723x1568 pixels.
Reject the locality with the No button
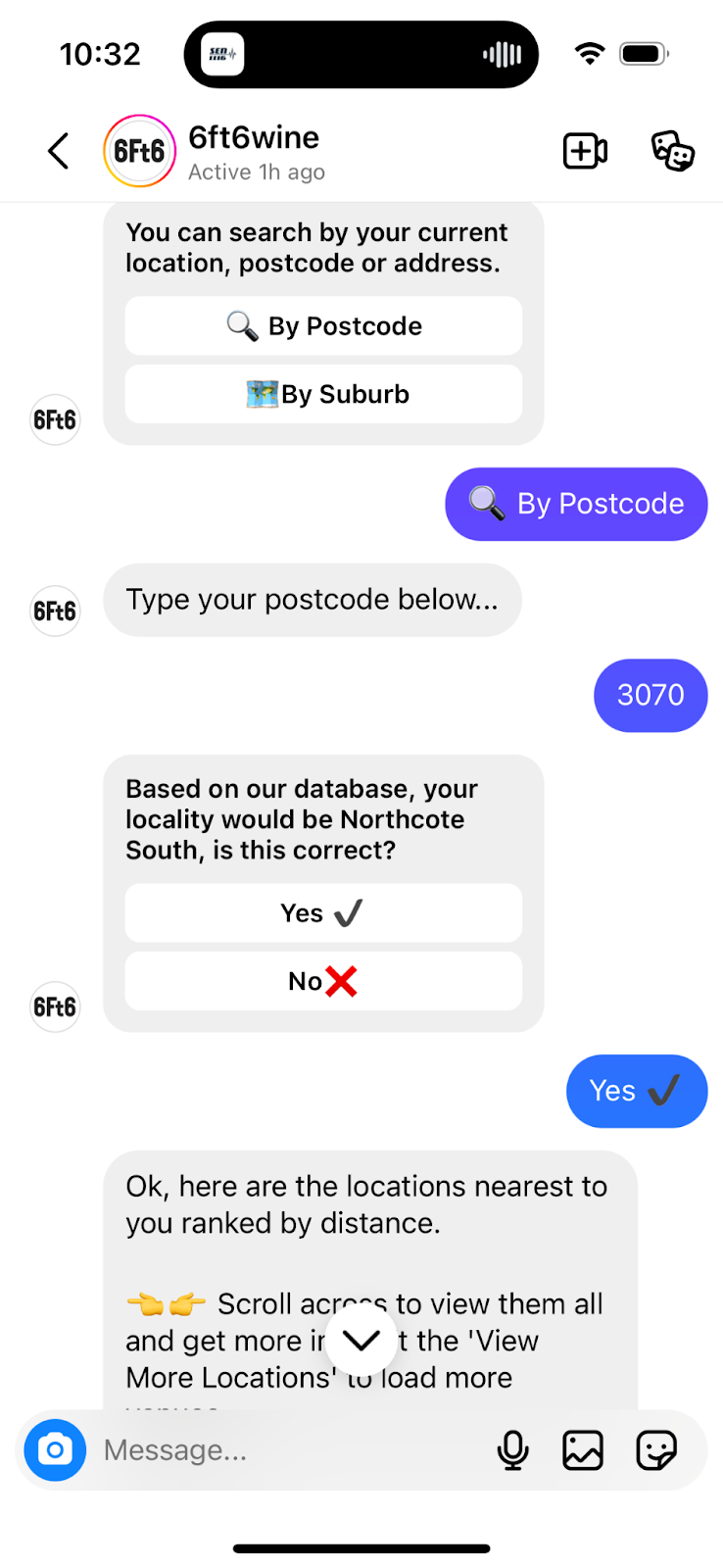pos(323,981)
